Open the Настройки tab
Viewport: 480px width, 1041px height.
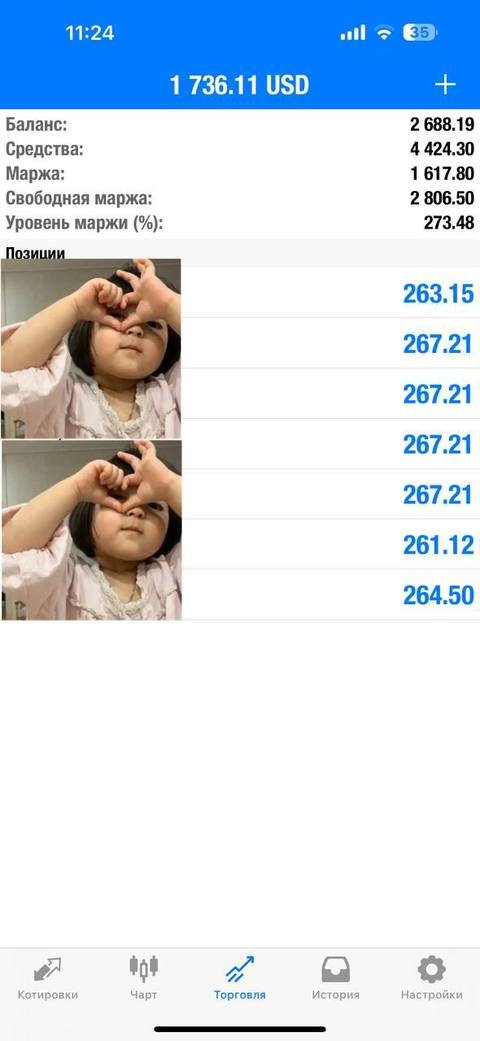[432, 979]
